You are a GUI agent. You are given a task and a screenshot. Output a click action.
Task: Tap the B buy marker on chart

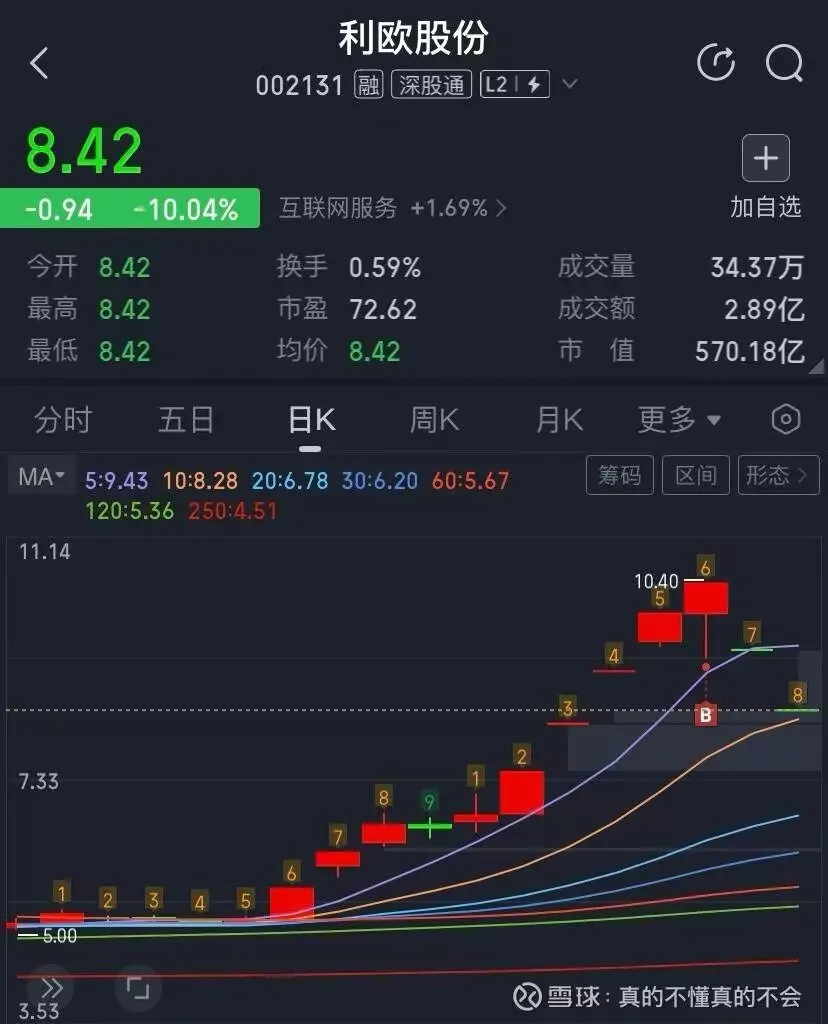point(707,715)
